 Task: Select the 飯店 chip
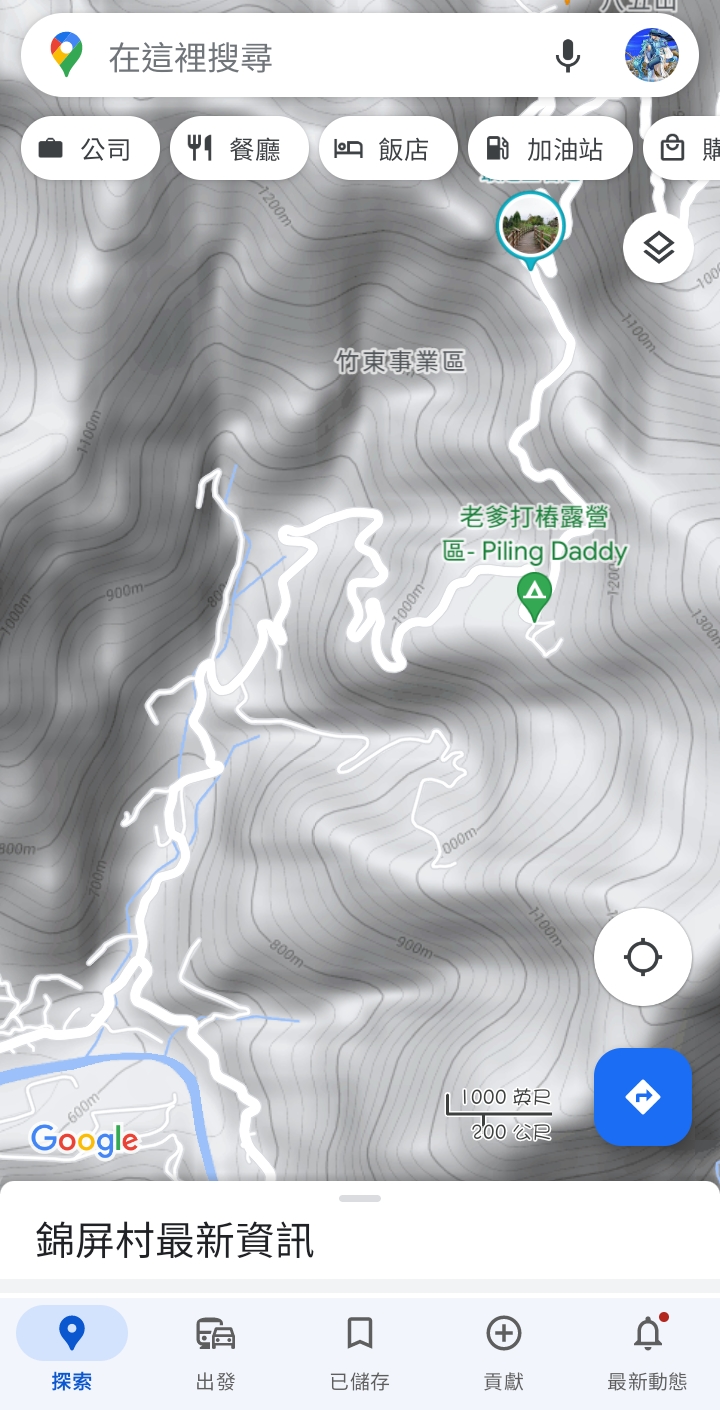click(387, 149)
